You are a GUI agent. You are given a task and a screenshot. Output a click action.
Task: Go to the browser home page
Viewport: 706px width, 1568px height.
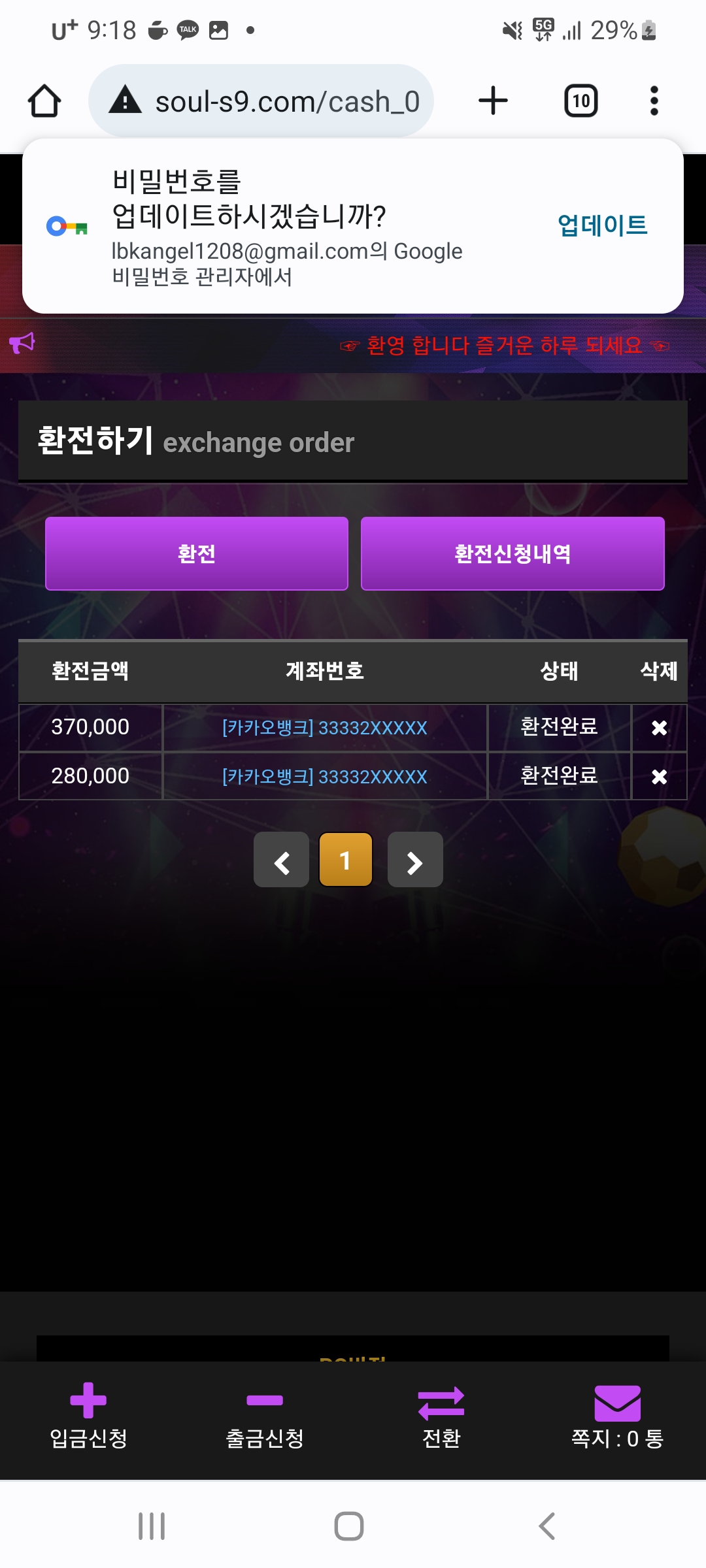[x=44, y=101]
